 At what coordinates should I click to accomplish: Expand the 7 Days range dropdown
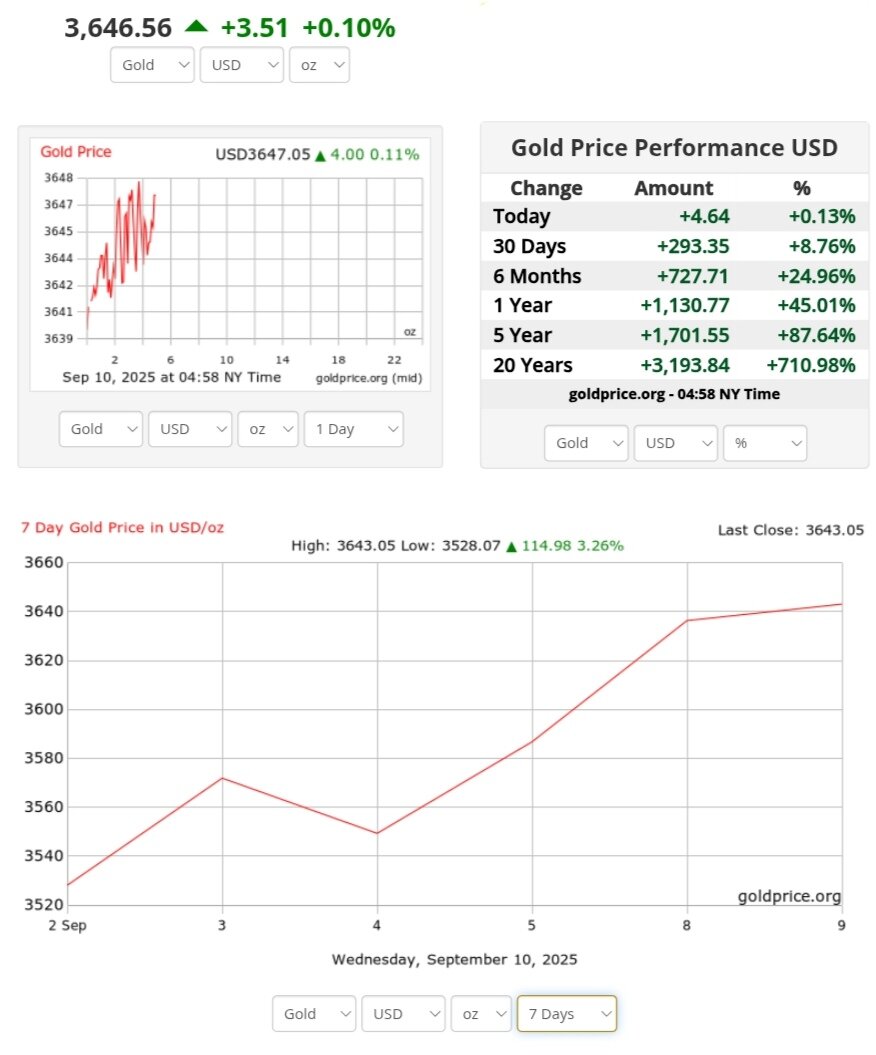[x=566, y=1014]
